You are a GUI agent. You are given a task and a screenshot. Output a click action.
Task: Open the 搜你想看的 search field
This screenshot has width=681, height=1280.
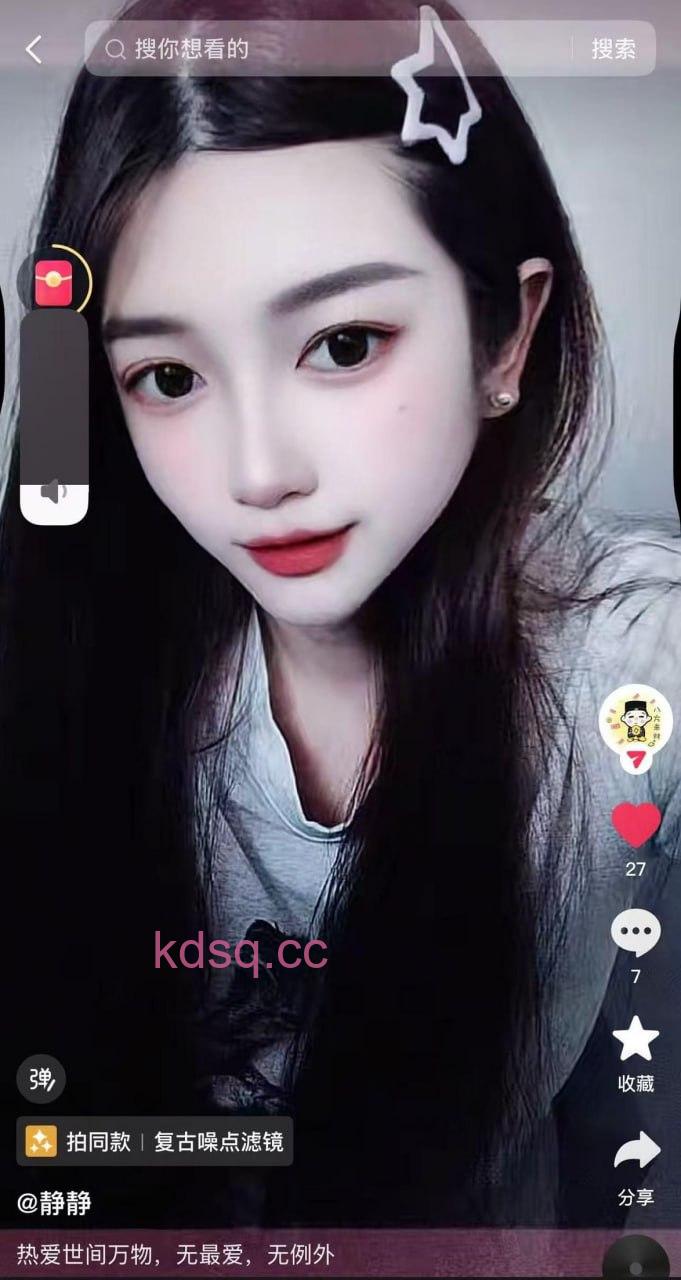(x=330, y=49)
